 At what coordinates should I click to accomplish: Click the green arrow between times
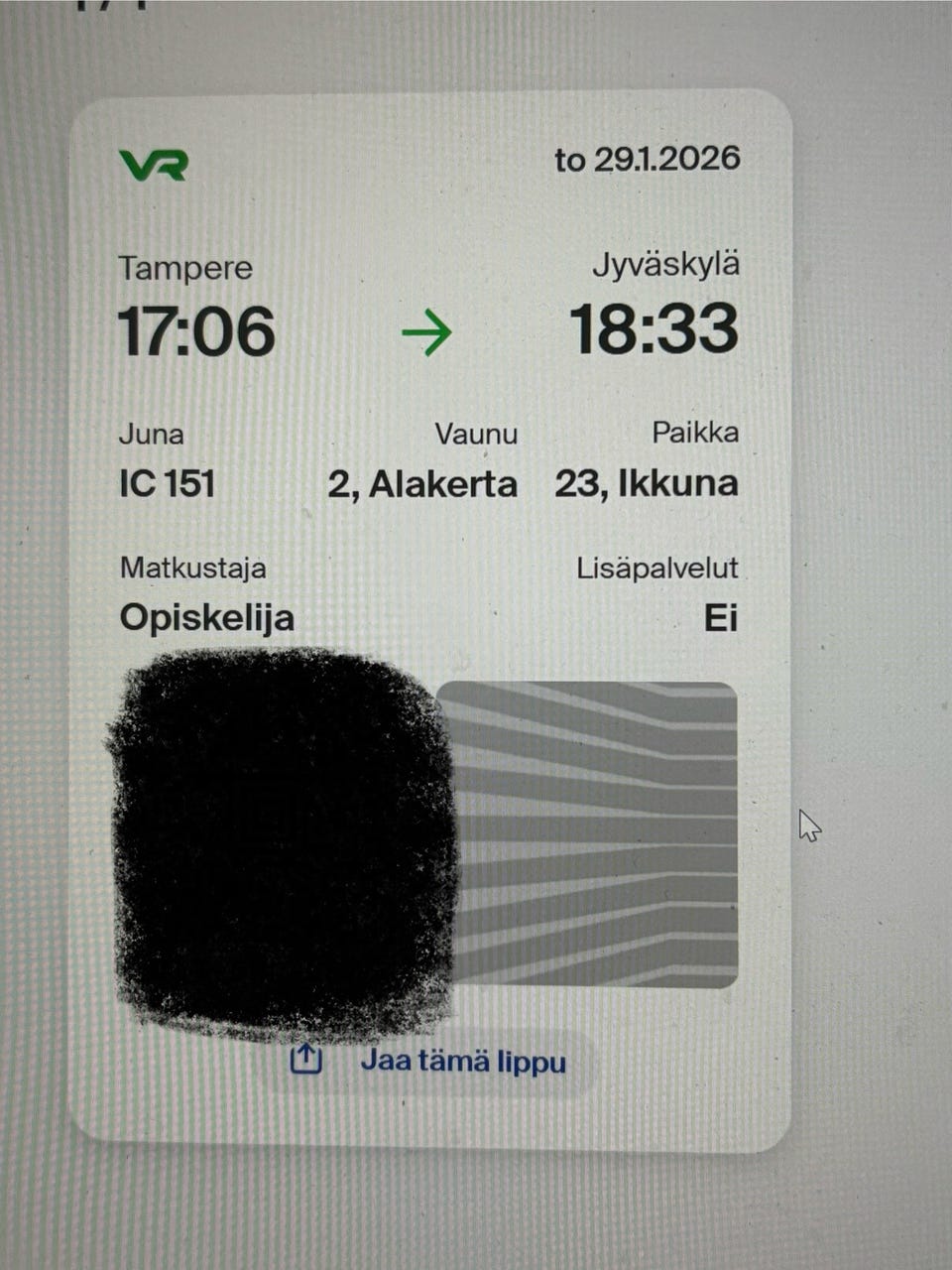pyautogui.click(x=424, y=331)
